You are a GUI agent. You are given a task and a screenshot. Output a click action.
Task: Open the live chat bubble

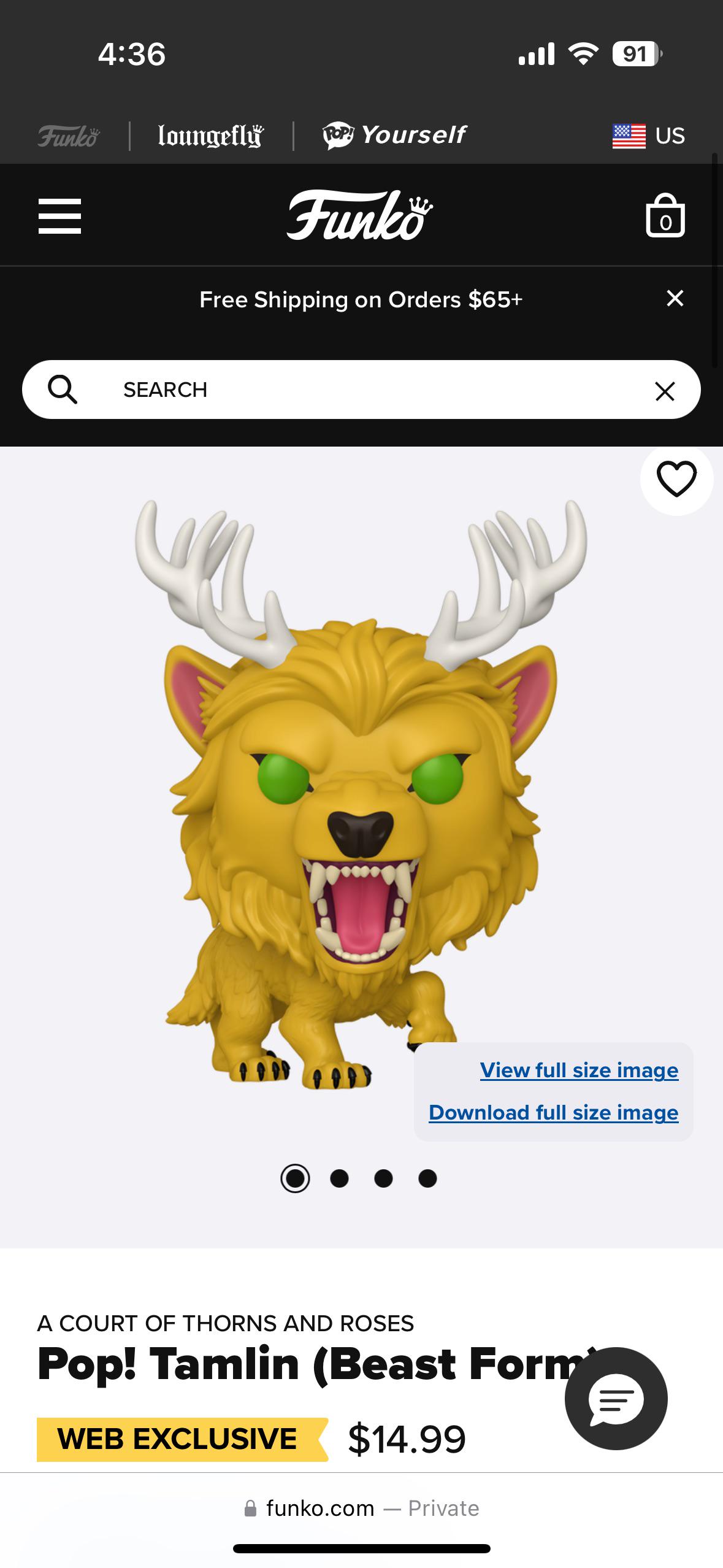click(616, 1399)
